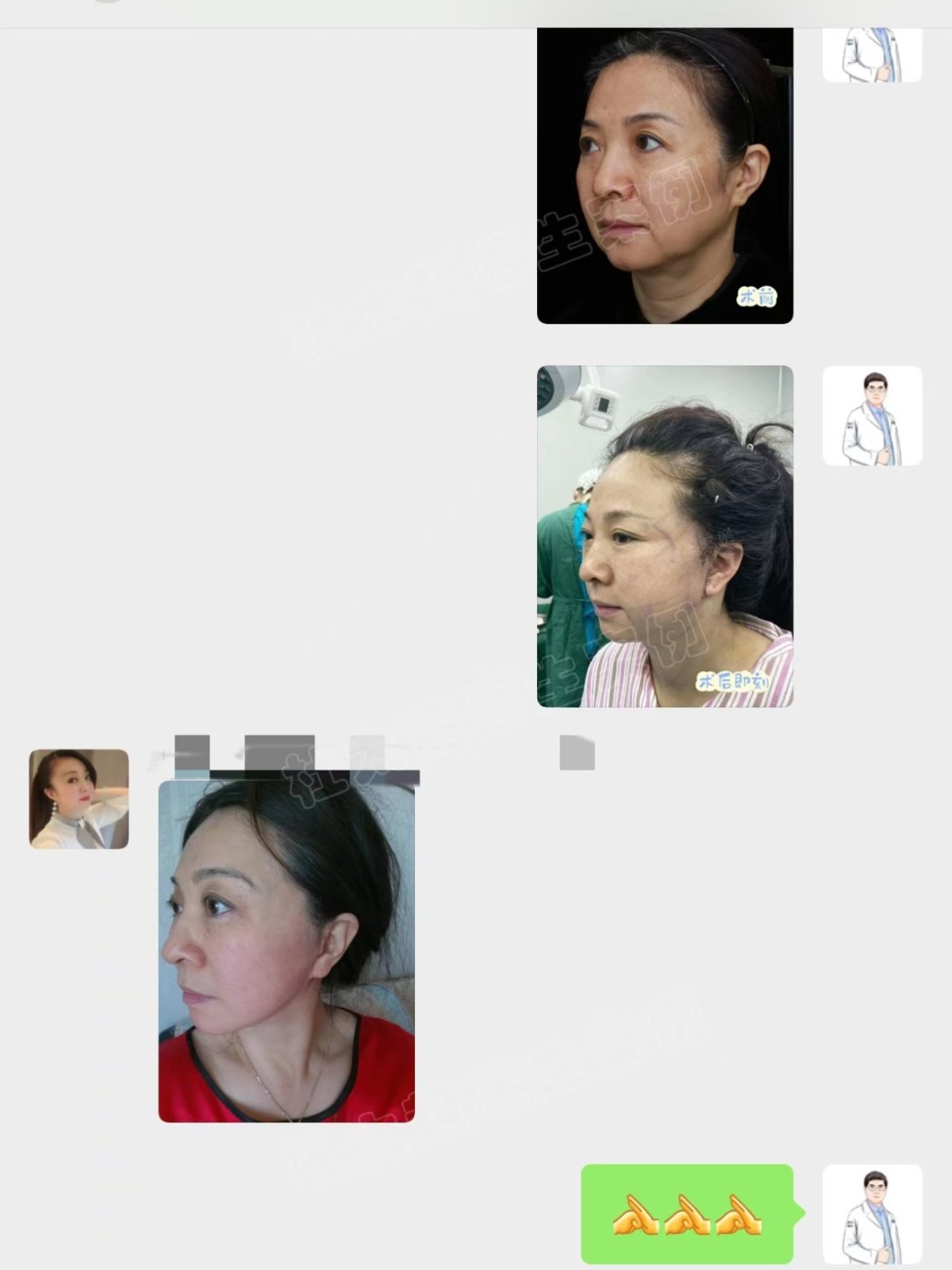Open the photo message labeled 术后即刻
The width and height of the screenshot is (952, 1270).
pyautogui.click(x=665, y=536)
